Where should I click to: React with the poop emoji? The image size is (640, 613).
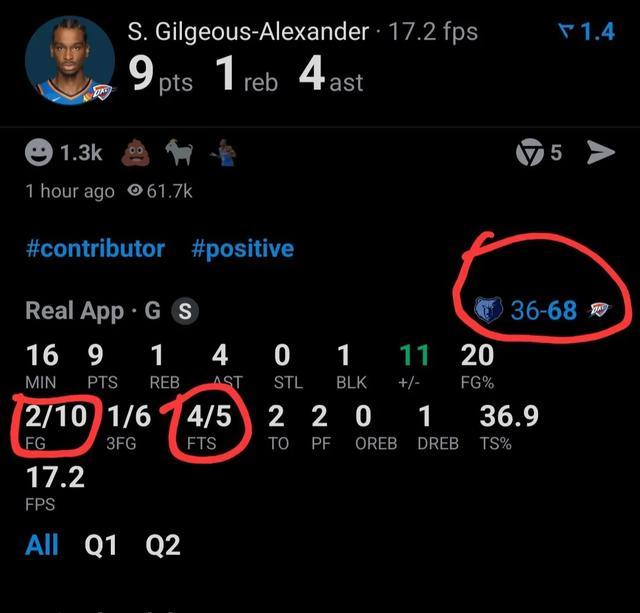(x=136, y=153)
